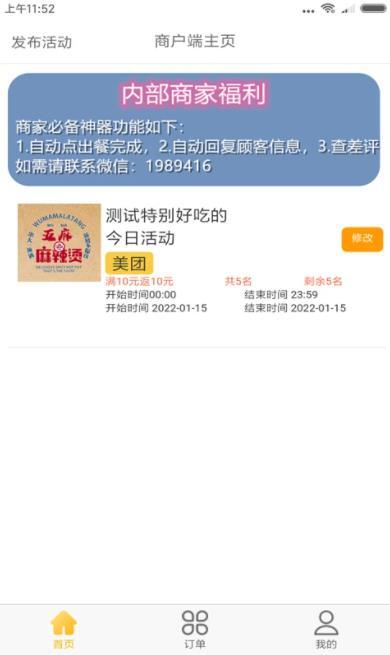
Task: Tap the orange 修改 button
Action: tap(362, 239)
